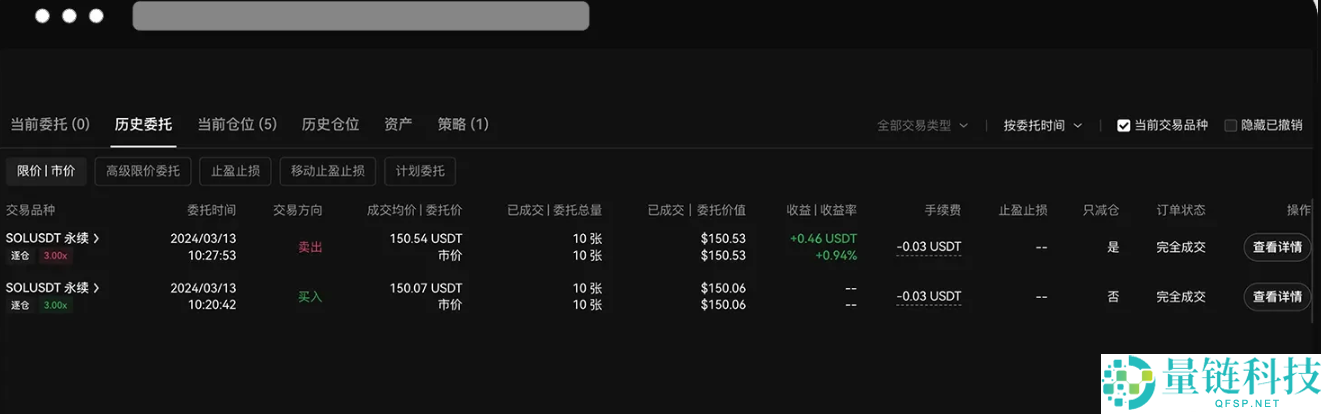Open the 资产 tab

click(x=398, y=125)
